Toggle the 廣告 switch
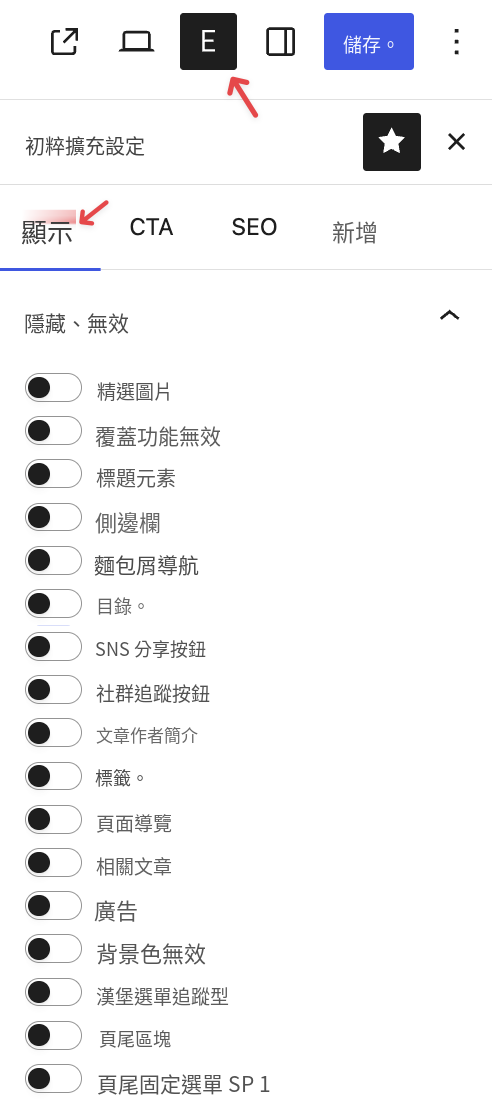The image size is (492, 1104). 53,905
